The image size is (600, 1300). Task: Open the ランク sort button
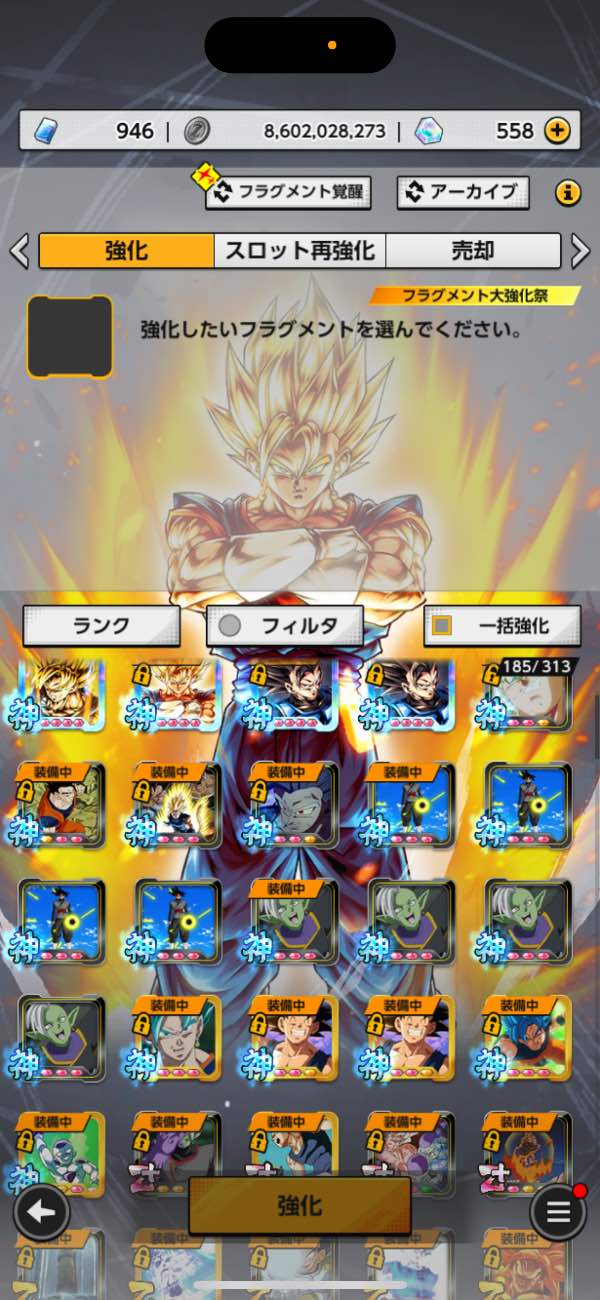click(x=101, y=626)
